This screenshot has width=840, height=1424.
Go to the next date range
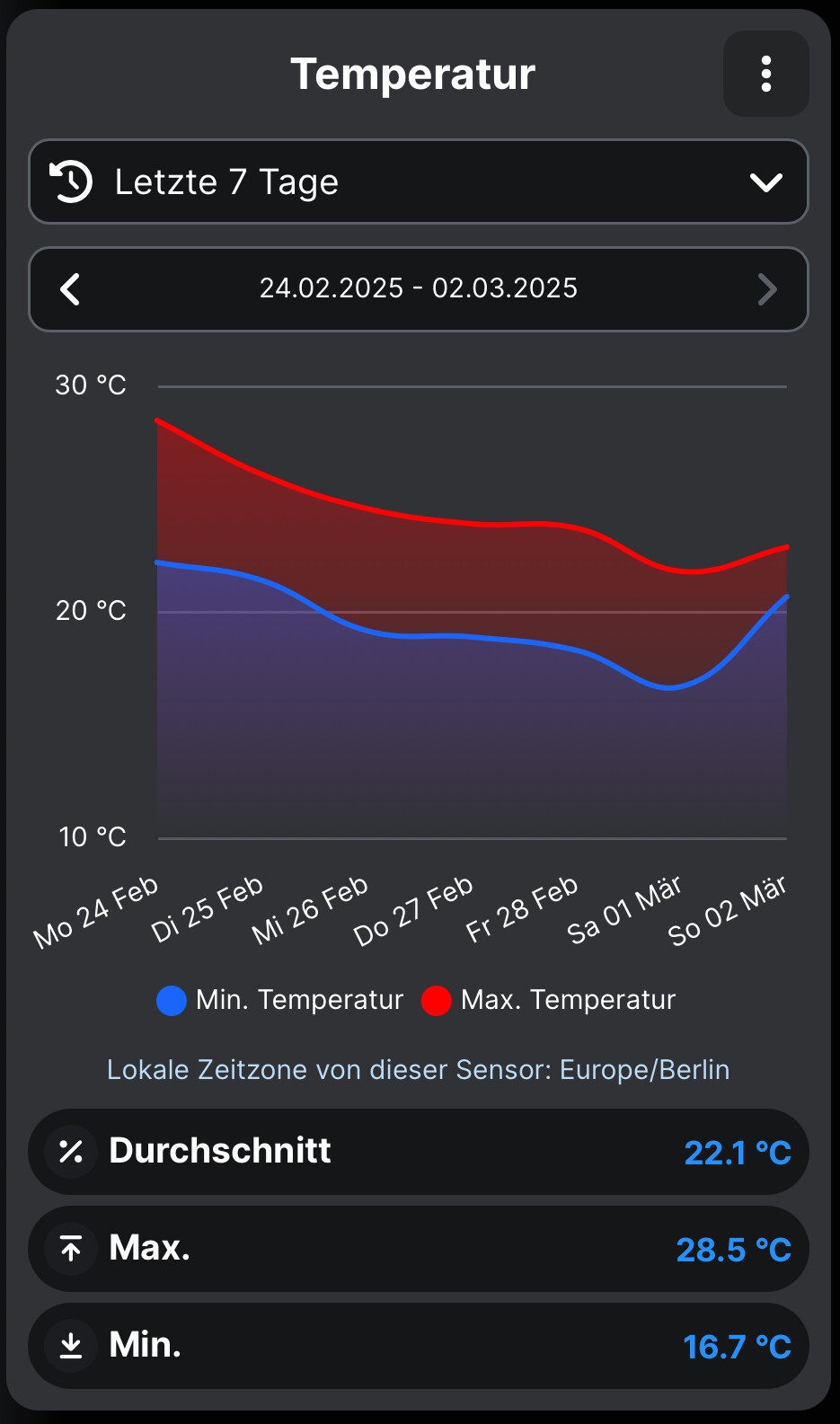(x=766, y=289)
